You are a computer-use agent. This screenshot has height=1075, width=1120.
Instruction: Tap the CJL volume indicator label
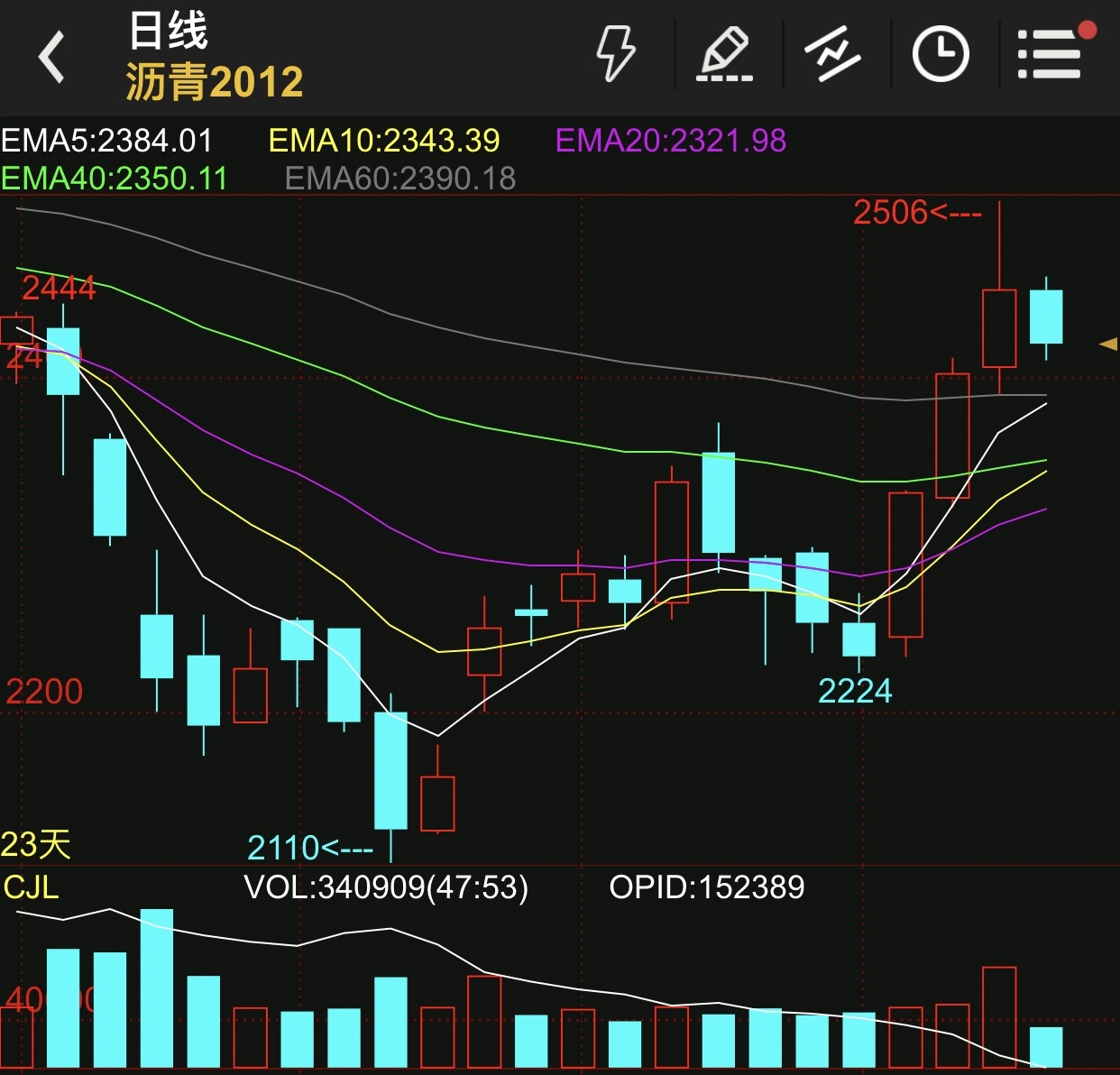click(32, 887)
